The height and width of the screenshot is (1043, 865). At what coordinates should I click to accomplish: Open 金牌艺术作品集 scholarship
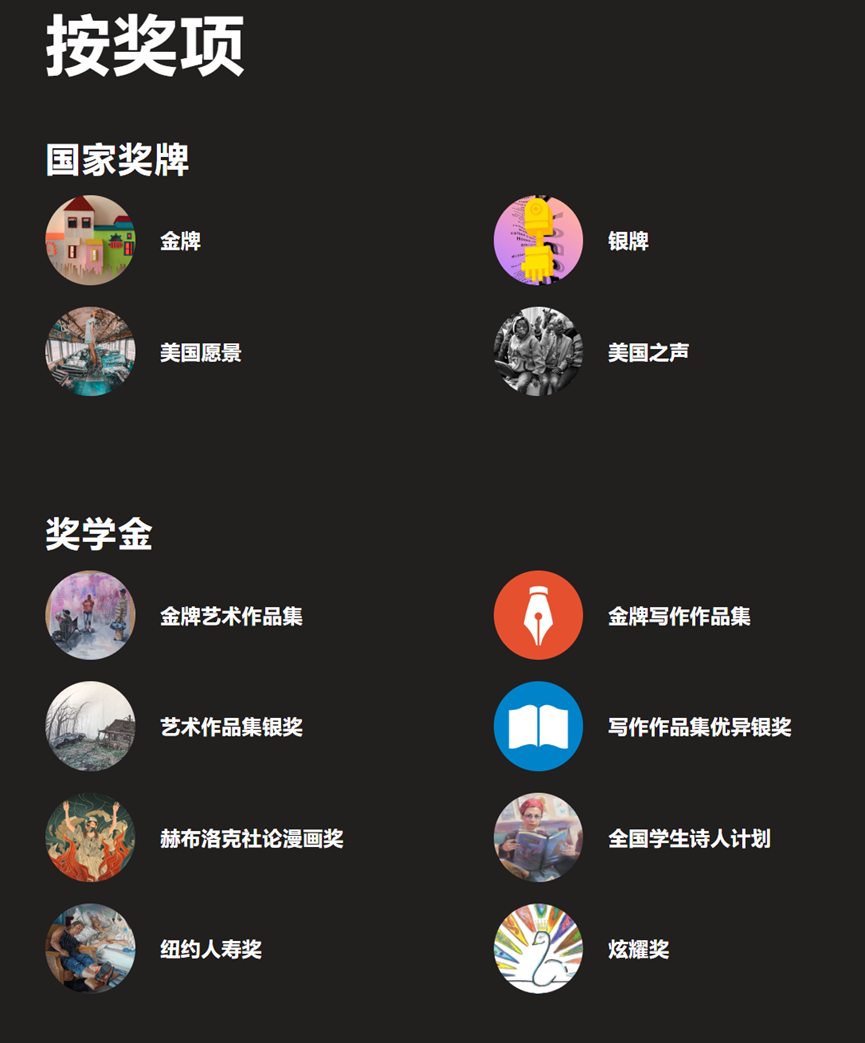coord(231,616)
